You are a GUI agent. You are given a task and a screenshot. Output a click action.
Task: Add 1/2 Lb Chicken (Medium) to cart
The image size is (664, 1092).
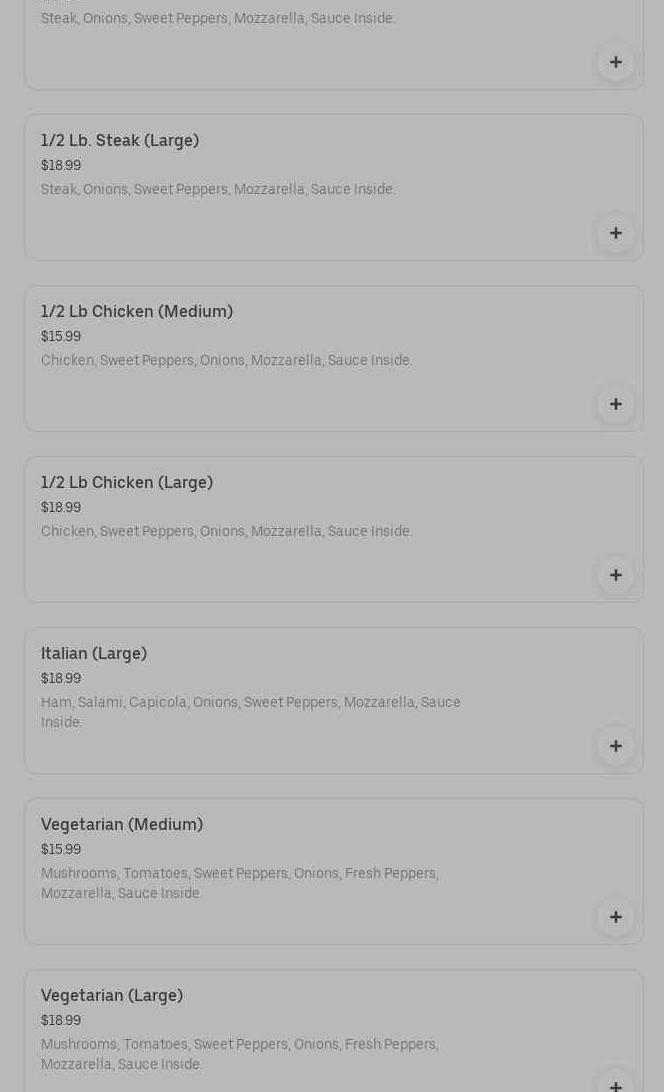coord(616,404)
